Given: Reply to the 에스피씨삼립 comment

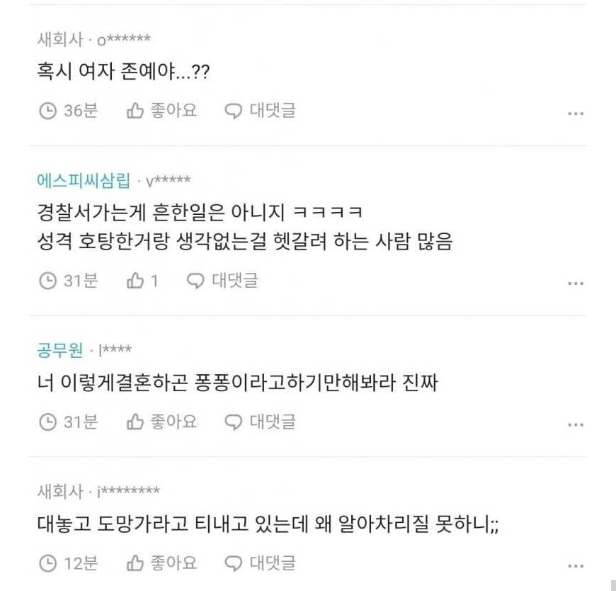Looking at the screenshot, I should [222, 281].
